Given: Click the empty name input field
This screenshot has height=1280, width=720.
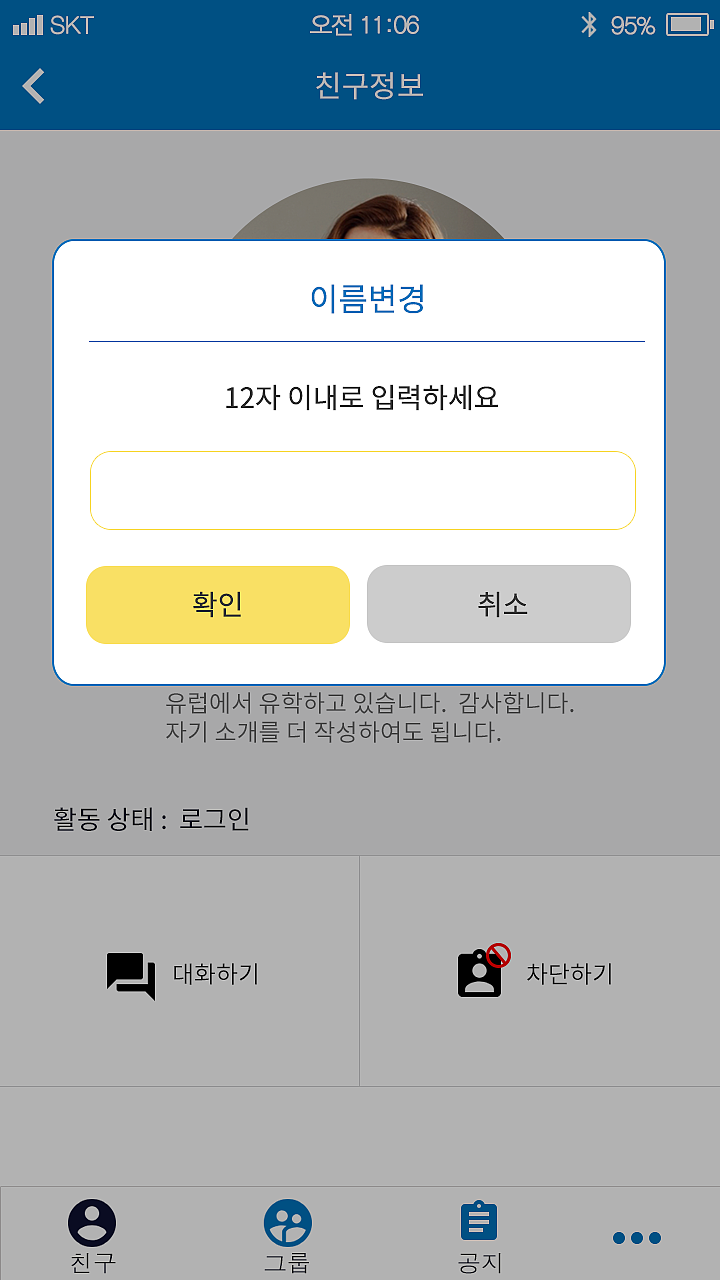Looking at the screenshot, I should tap(363, 490).
